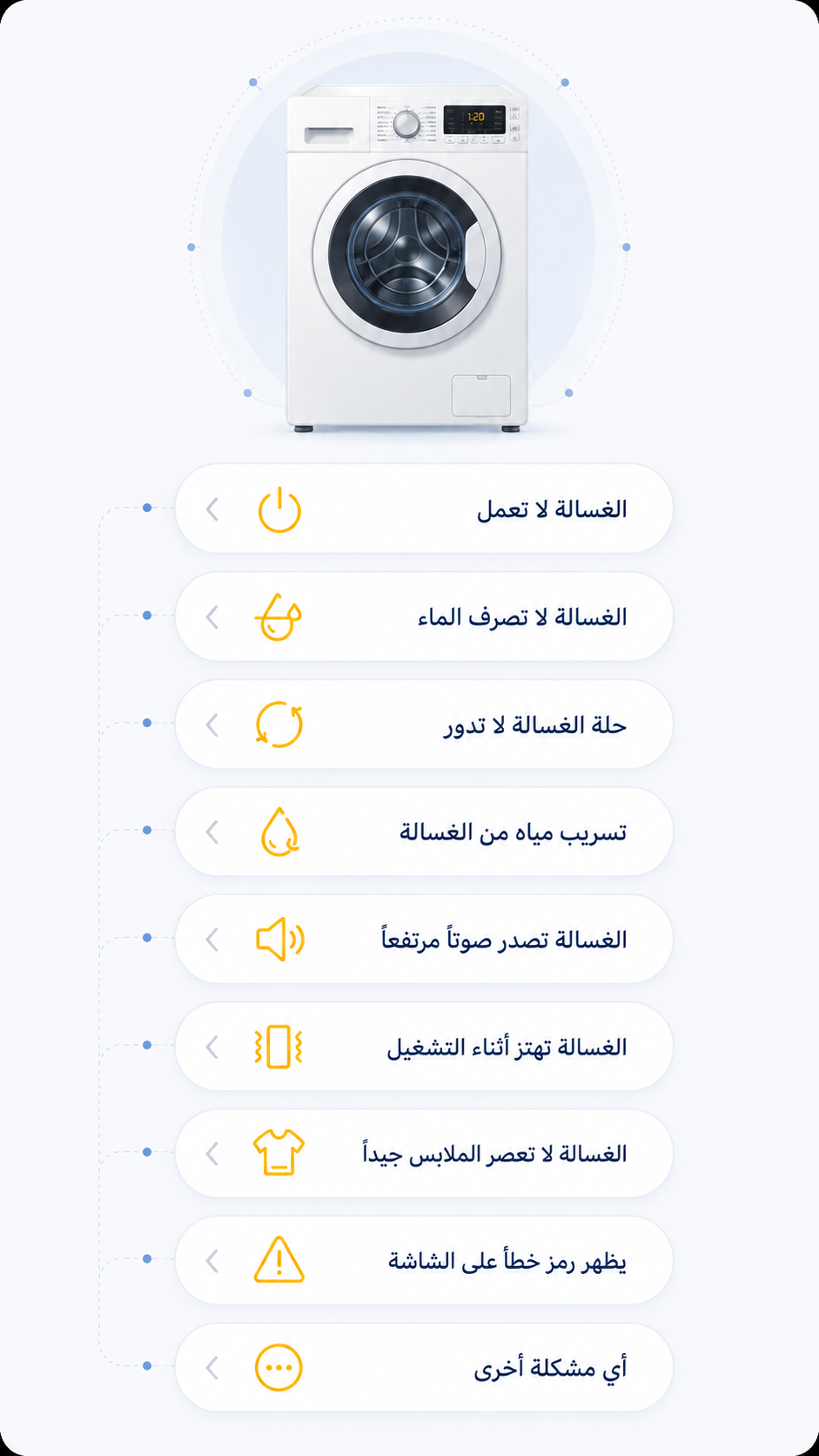Choose تسريب مياه من الغسالة option
The height and width of the screenshot is (1456, 819).
[x=424, y=832]
